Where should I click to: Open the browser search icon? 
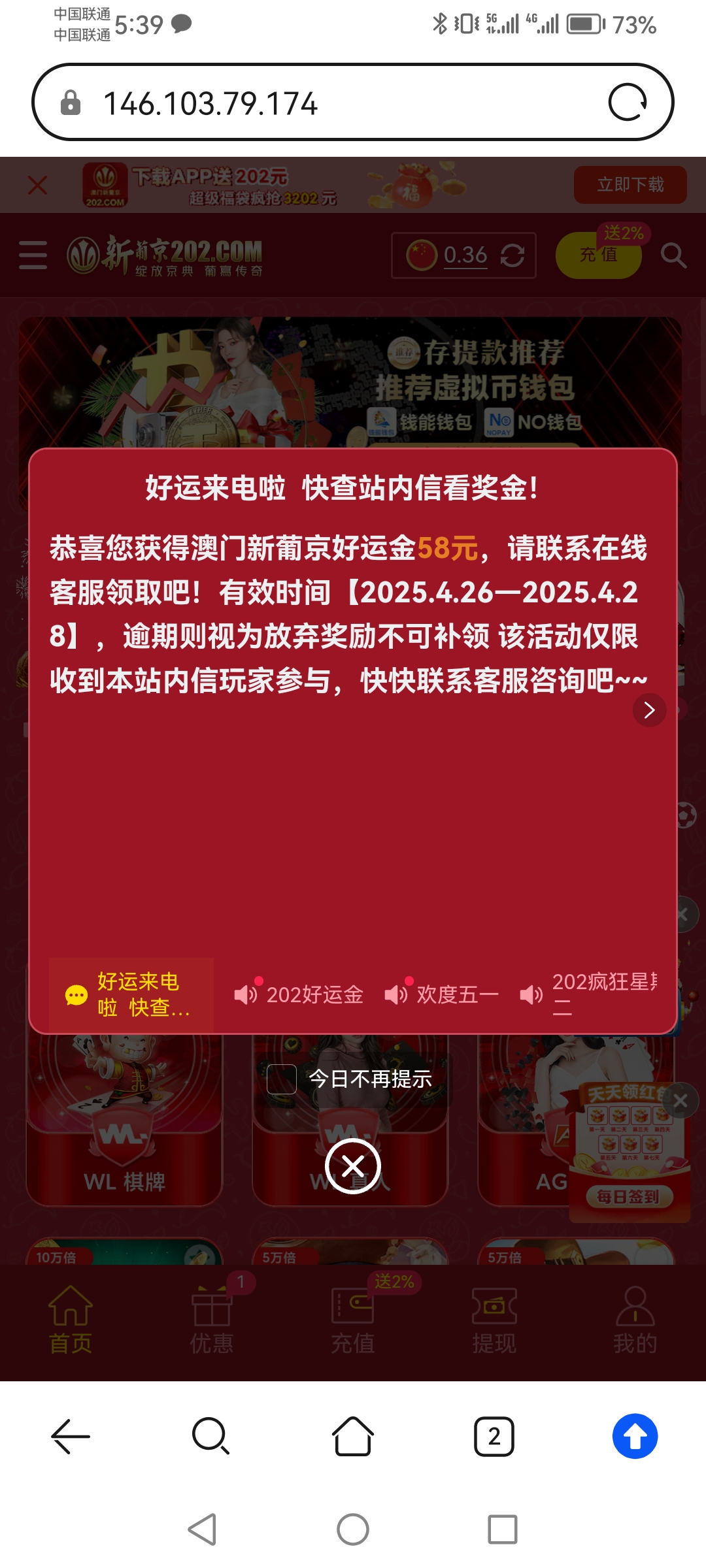pos(211,1436)
